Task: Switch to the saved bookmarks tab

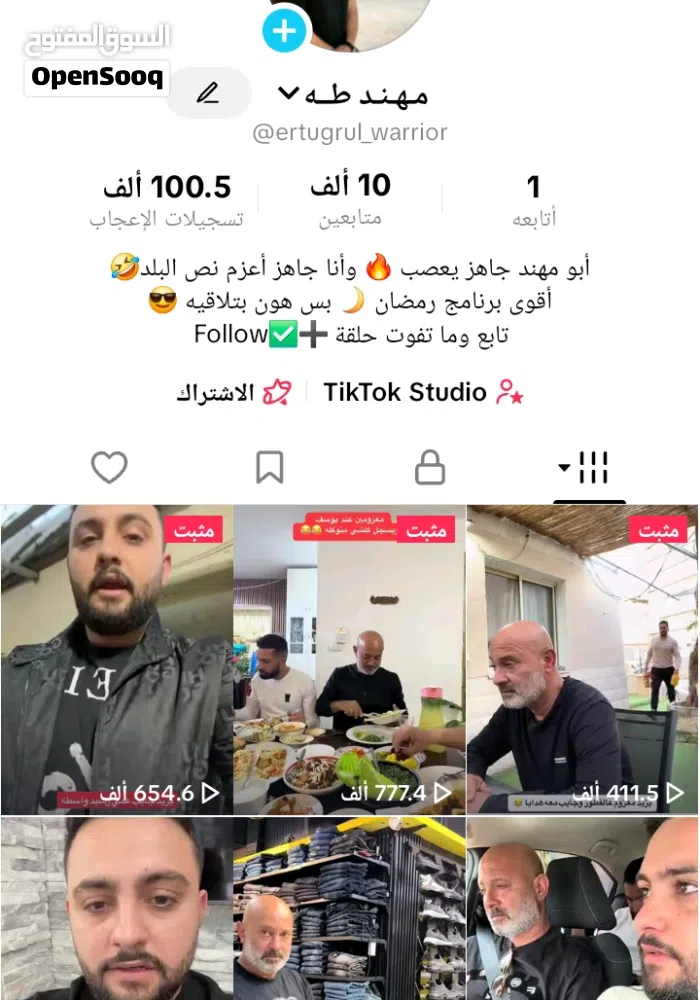Action: pos(270,467)
